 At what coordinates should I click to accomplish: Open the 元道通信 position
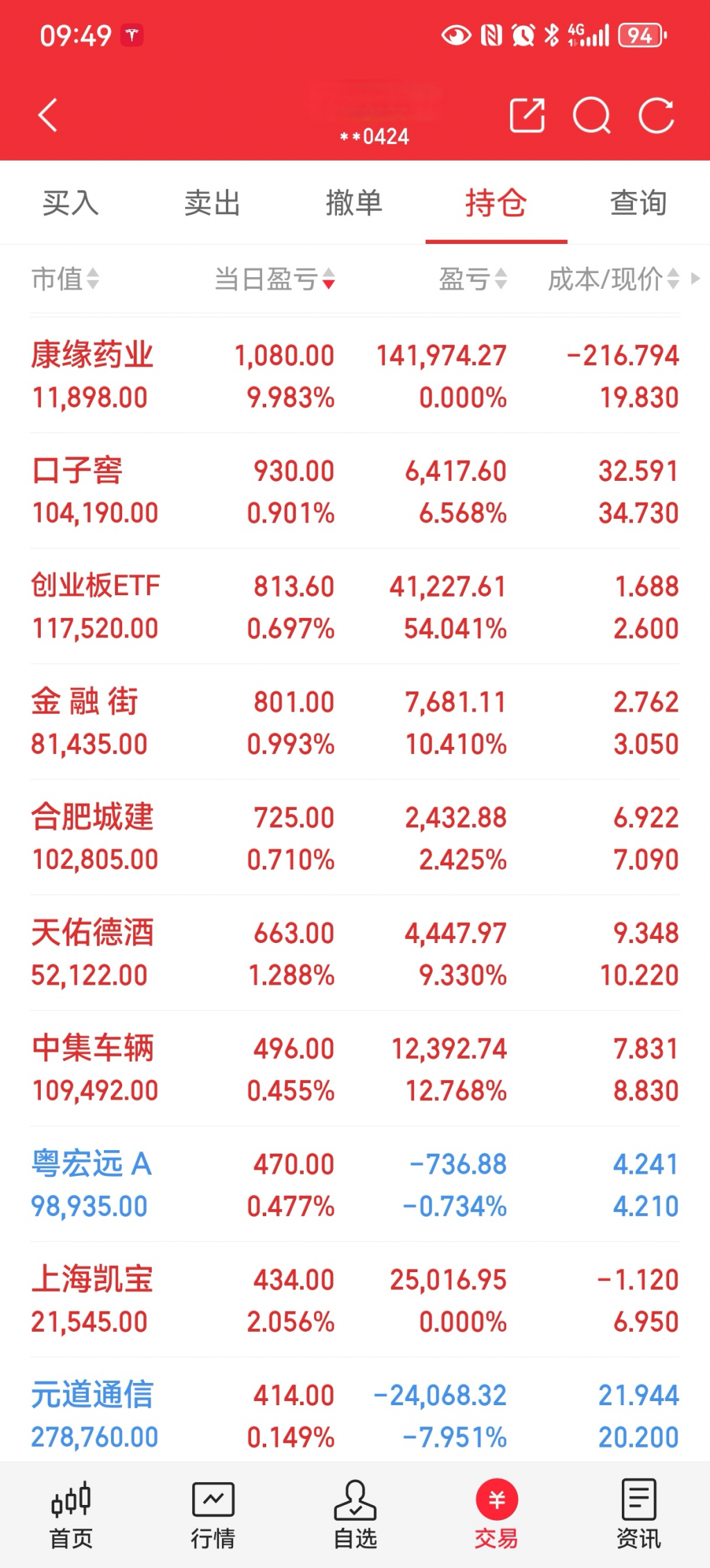pos(355,1416)
